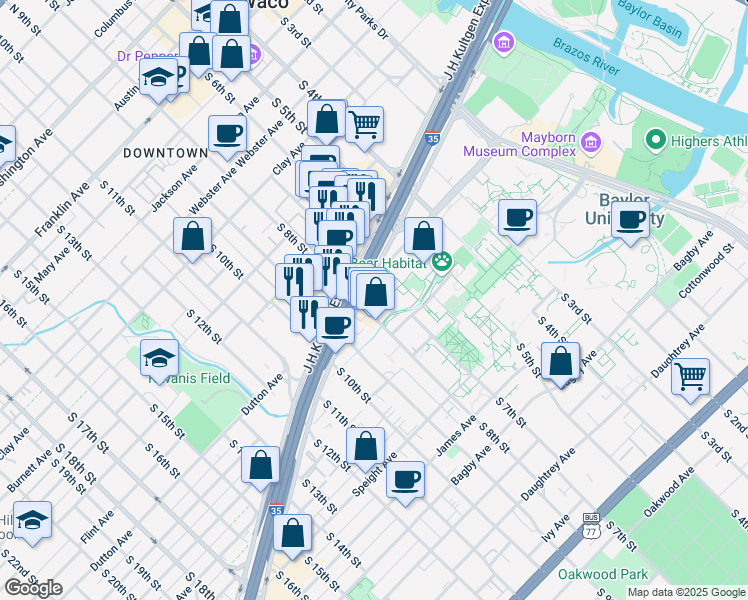This screenshot has height=600, width=748.
Task: Open the coffee marker beside Baylor University label
Action: click(x=630, y=220)
